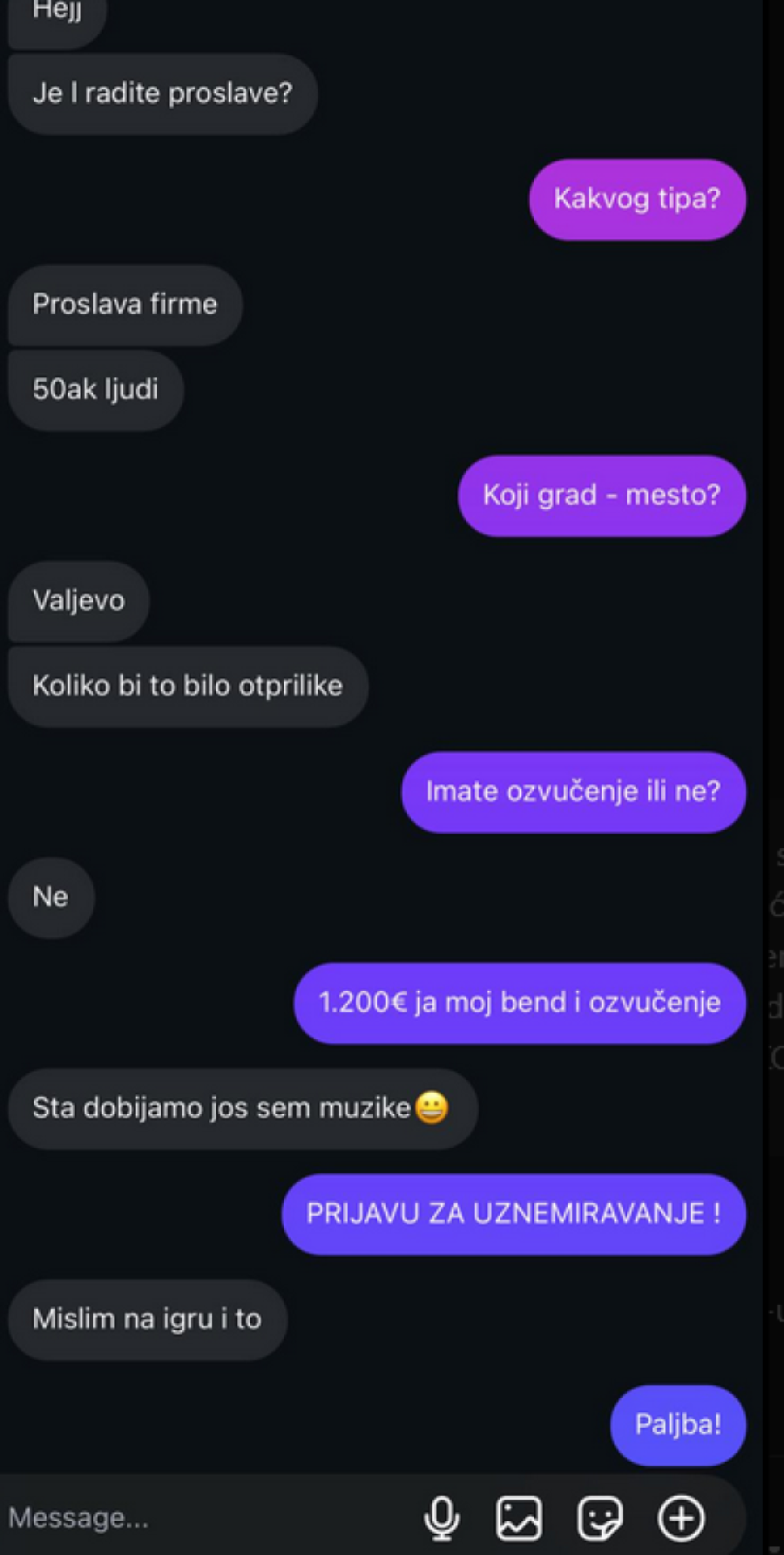Select the "Imate ozvučenje ili ne?" message
This screenshot has height=1555, width=784.
click(x=572, y=791)
